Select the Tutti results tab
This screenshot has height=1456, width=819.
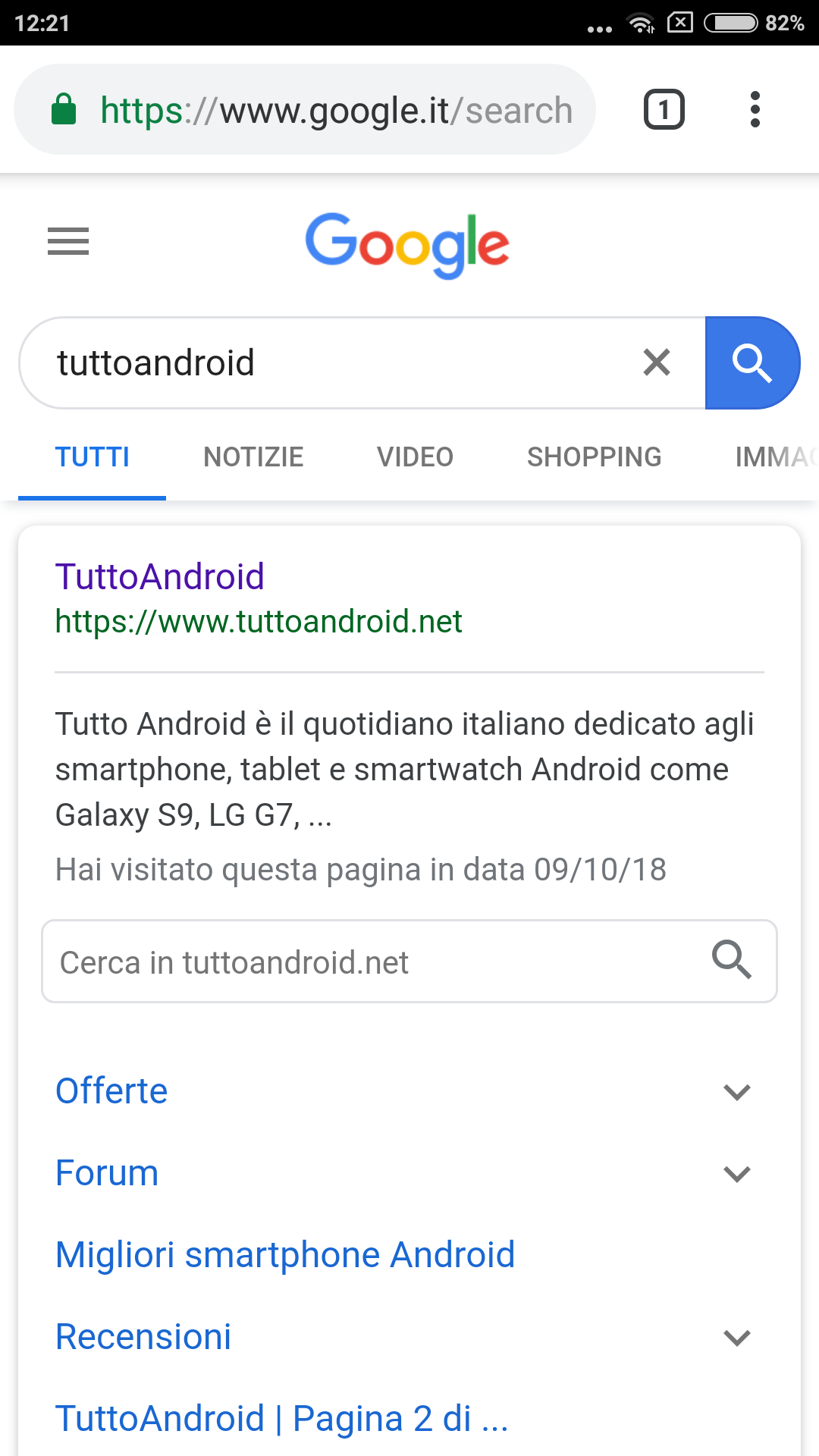(93, 457)
